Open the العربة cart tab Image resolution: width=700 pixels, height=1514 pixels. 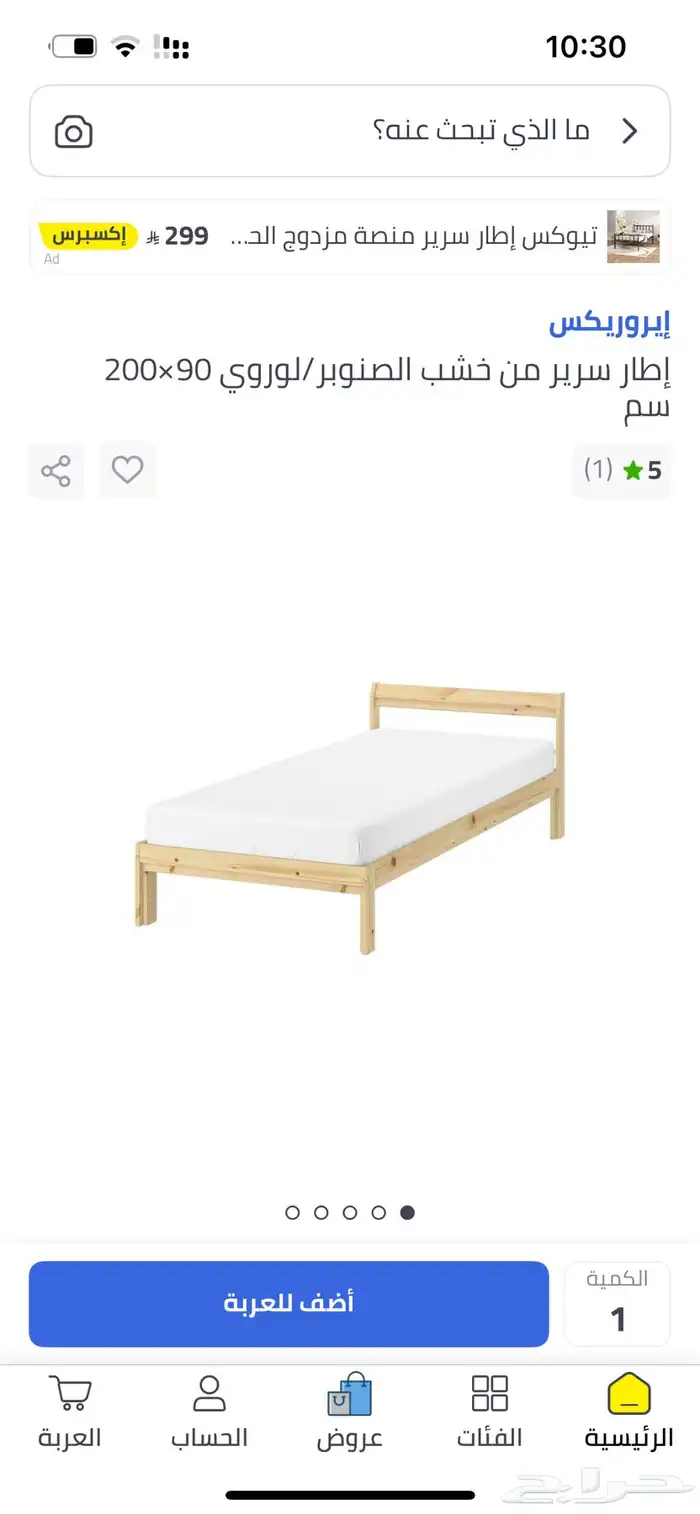(x=70, y=1412)
